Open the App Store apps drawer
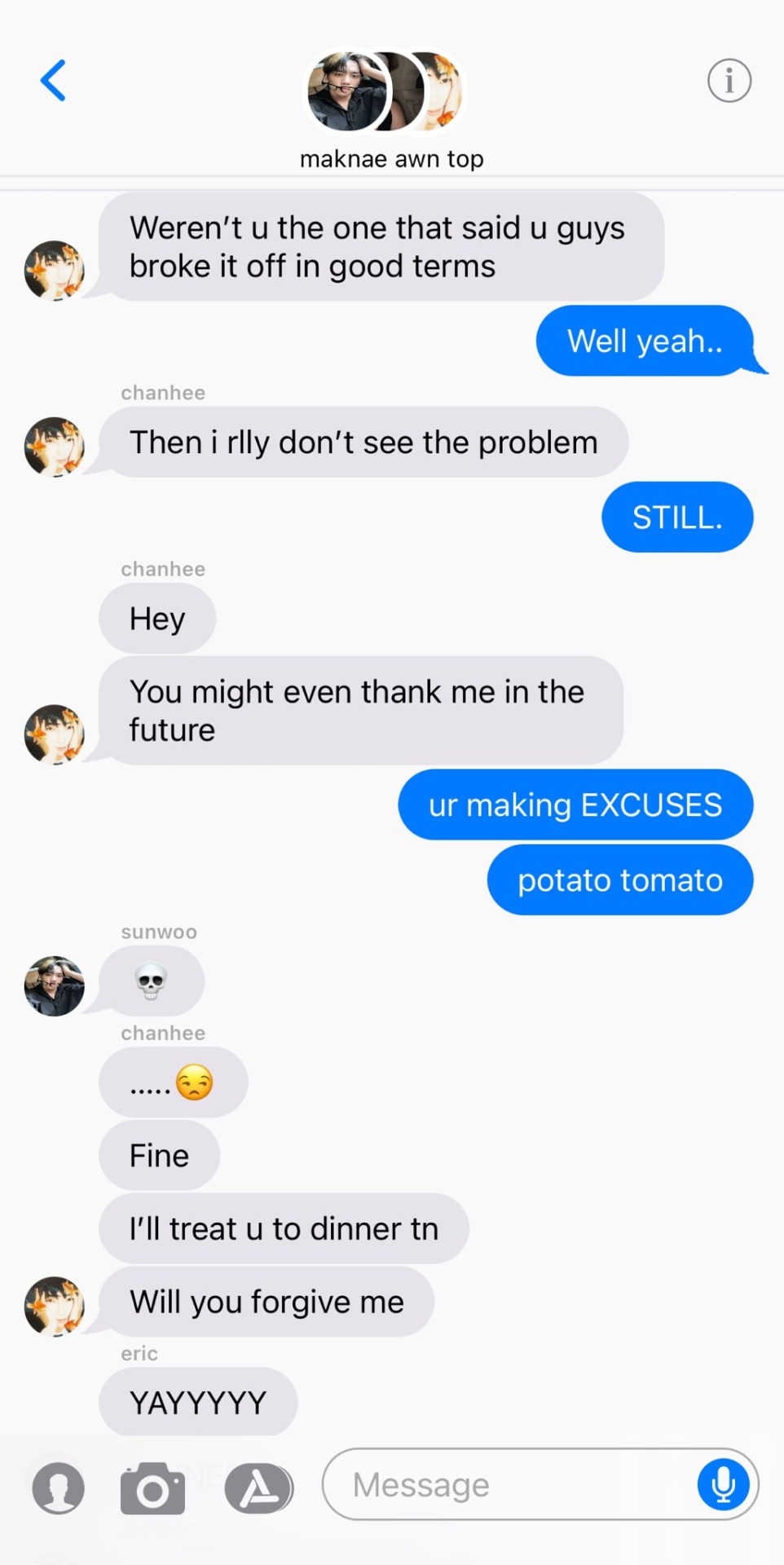The image size is (784, 1565). (258, 1488)
